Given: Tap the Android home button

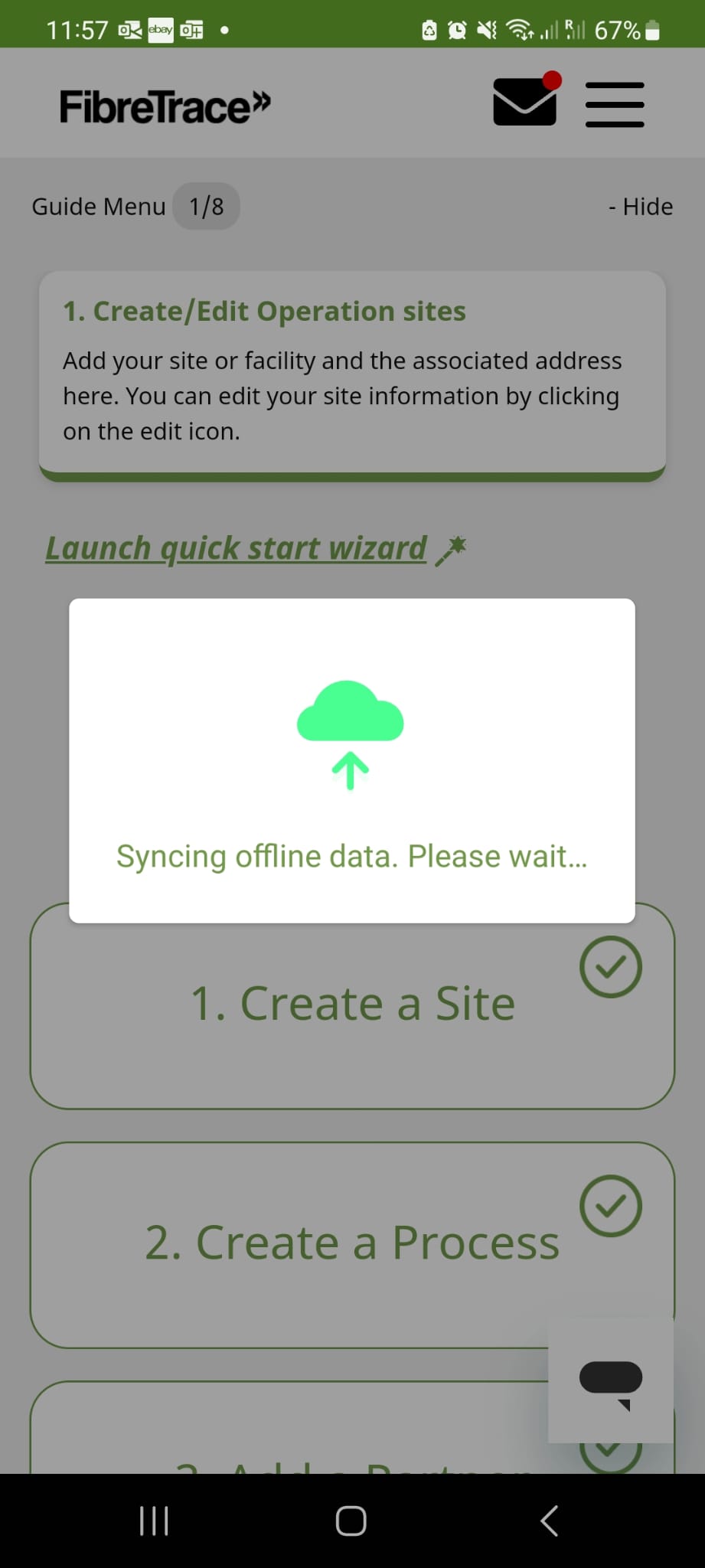Looking at the screenshot, I should pyautogui.click(x=350, y=1521).
